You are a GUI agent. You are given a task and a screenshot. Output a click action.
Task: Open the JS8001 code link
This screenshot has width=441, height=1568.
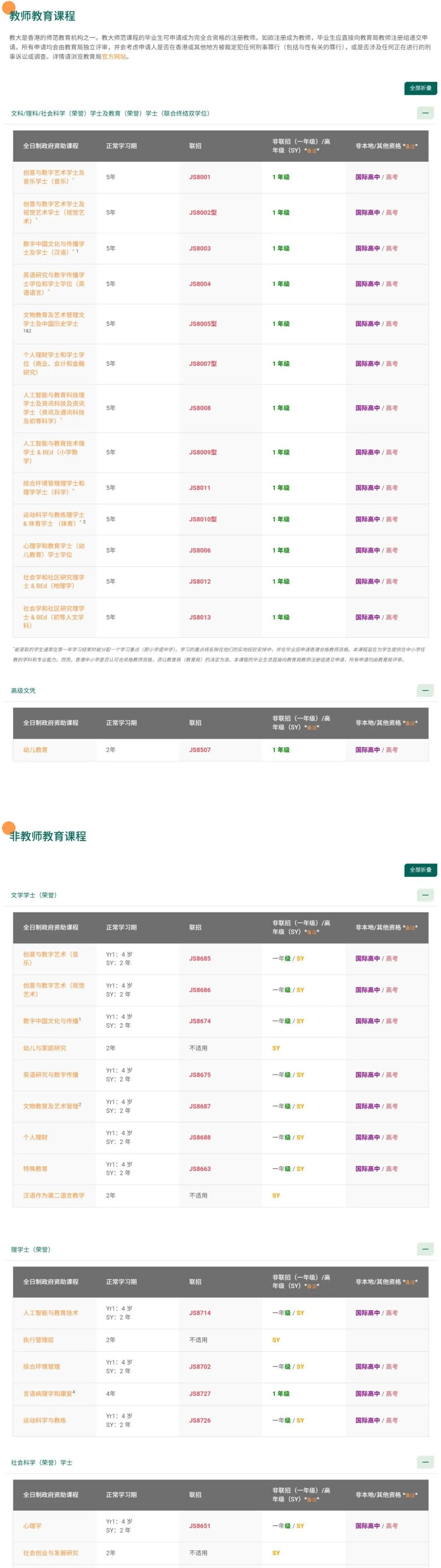pyautogui.click(x=199, y=177)
